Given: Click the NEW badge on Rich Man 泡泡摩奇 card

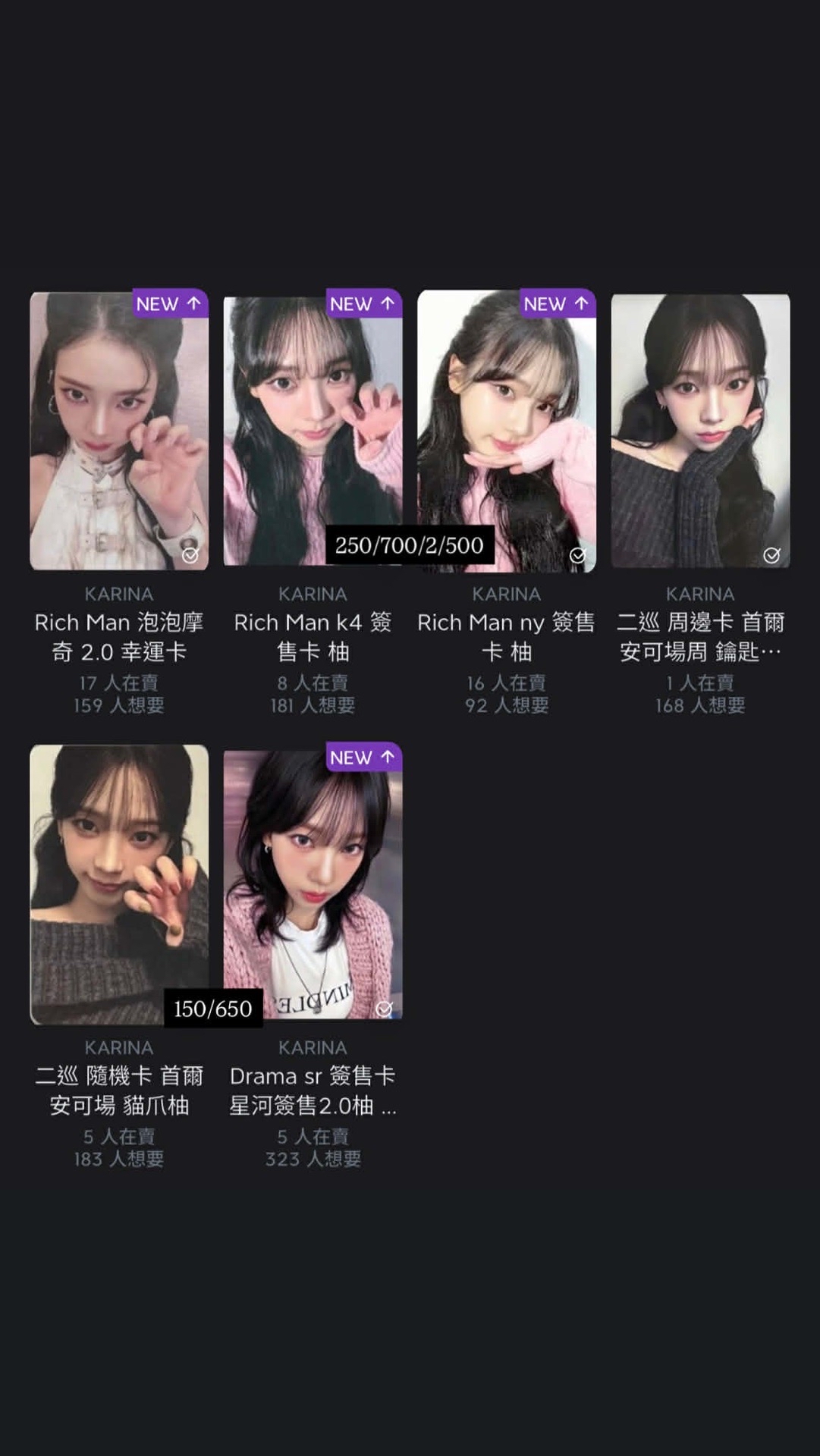Looking at the screenshot, I should point(170,303).
